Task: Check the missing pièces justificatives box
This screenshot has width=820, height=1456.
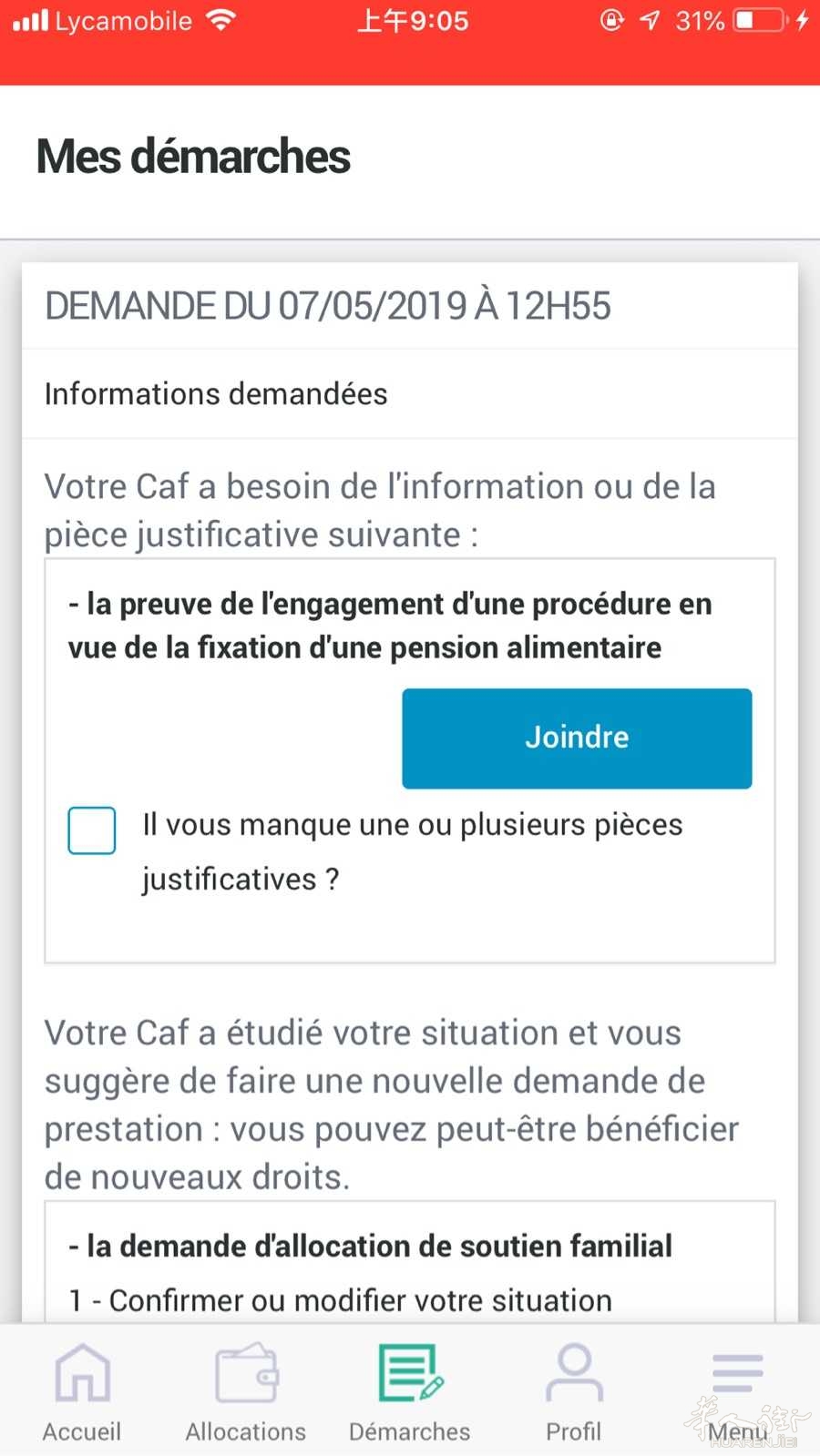Action: tap(92, 830)
